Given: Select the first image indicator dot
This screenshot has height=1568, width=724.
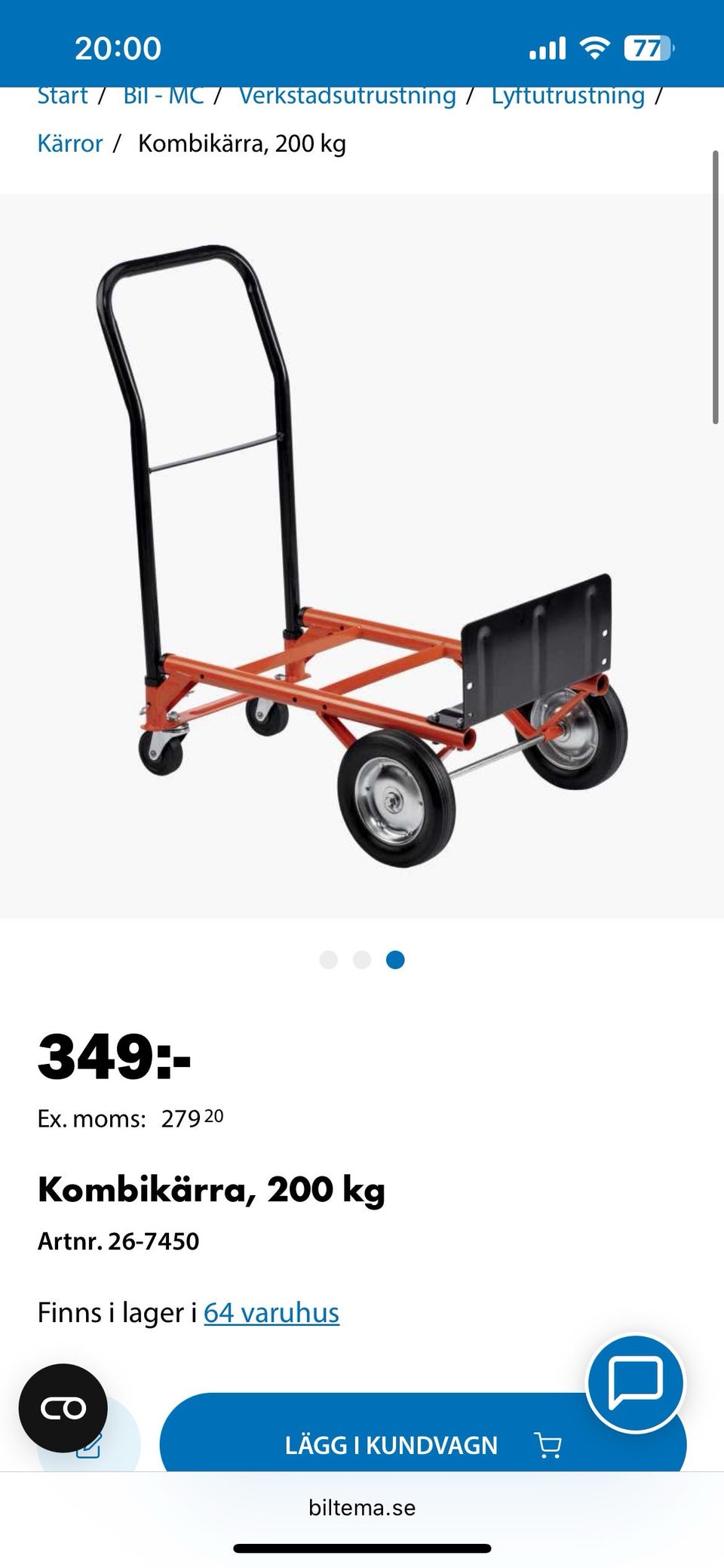Looking at the screenshot, I should [x=329, y=960].
